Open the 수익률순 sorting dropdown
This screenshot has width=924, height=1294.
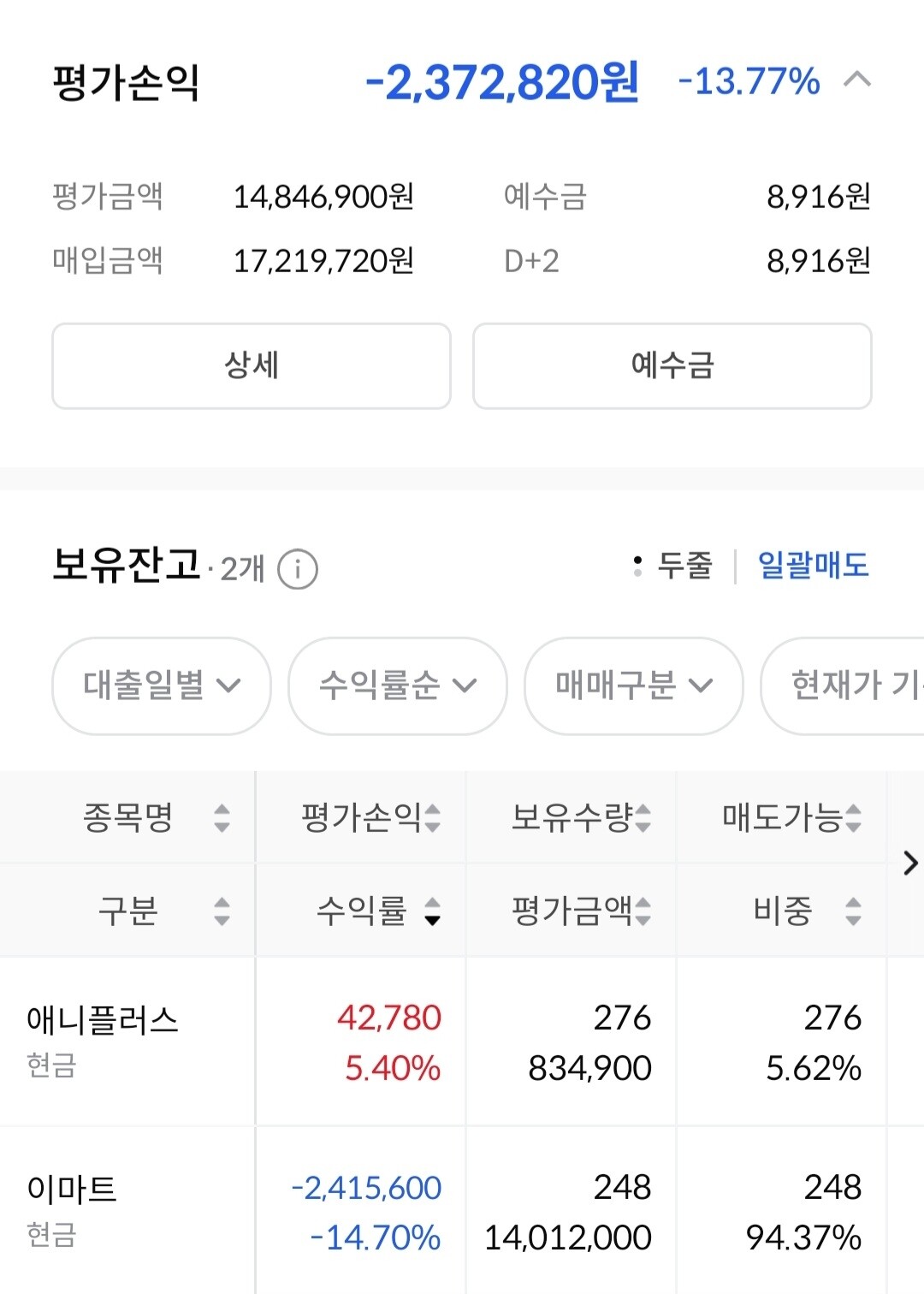tap(396, 686)
